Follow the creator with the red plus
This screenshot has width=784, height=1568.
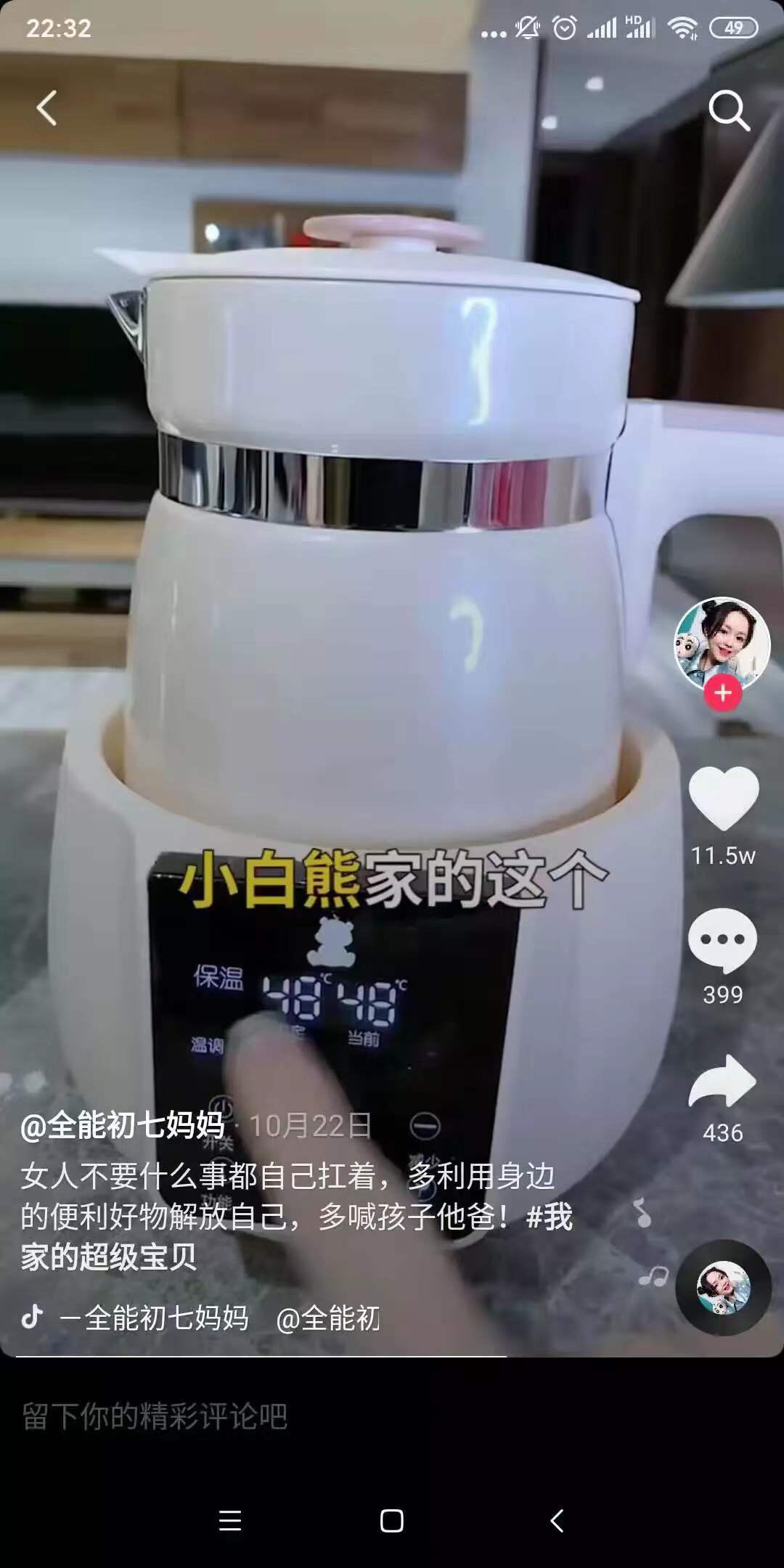pyautogui.click(x=722, y=693)
